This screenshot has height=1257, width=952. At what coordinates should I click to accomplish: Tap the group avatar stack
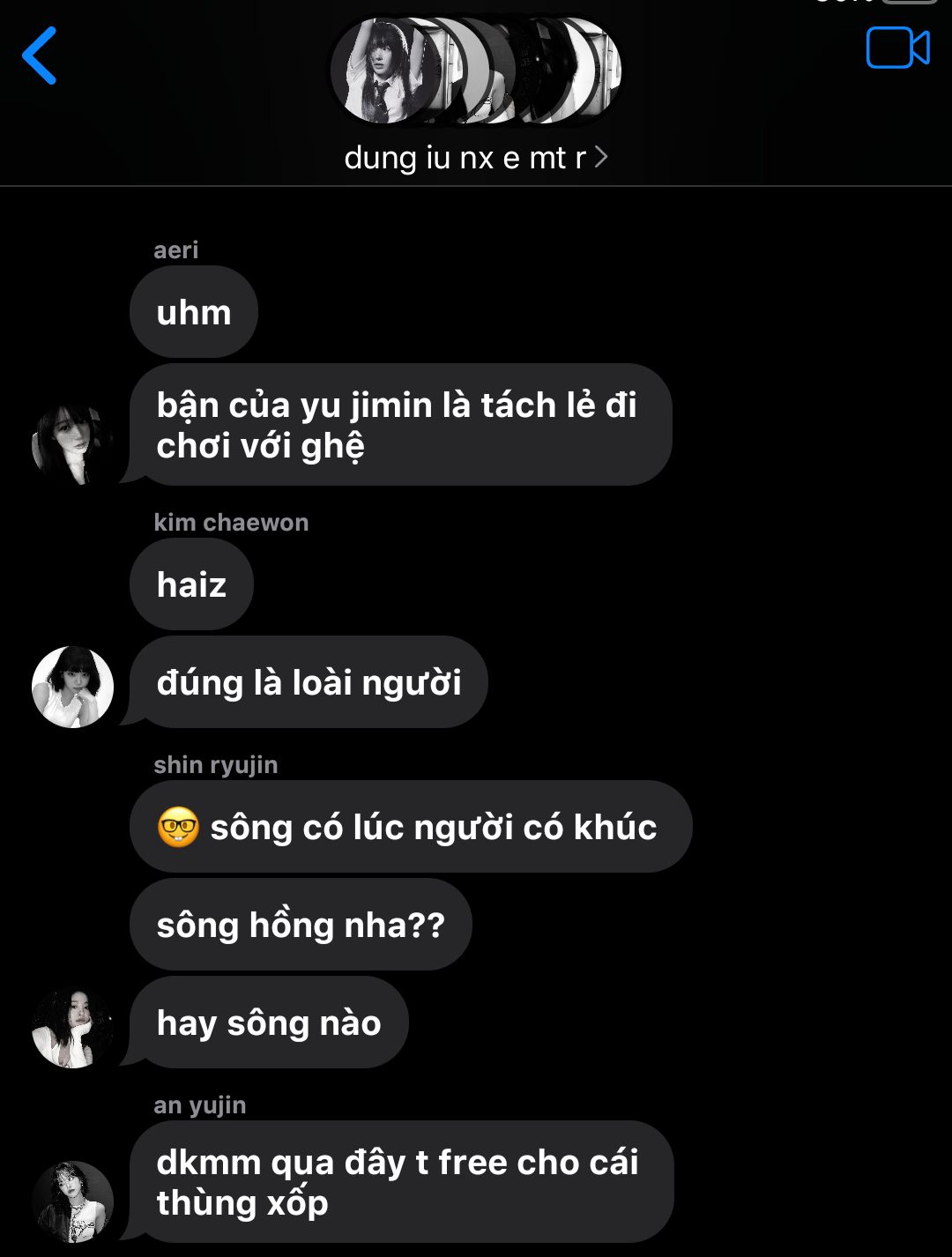pos(476,71)
